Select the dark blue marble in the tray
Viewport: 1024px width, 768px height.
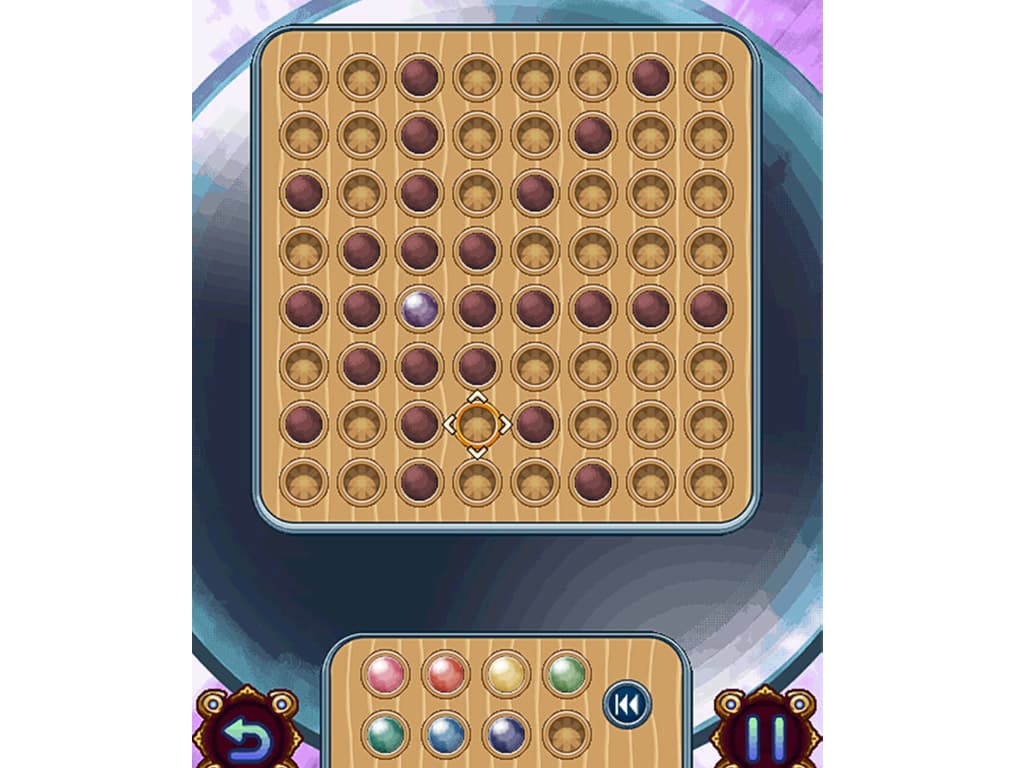506,734
